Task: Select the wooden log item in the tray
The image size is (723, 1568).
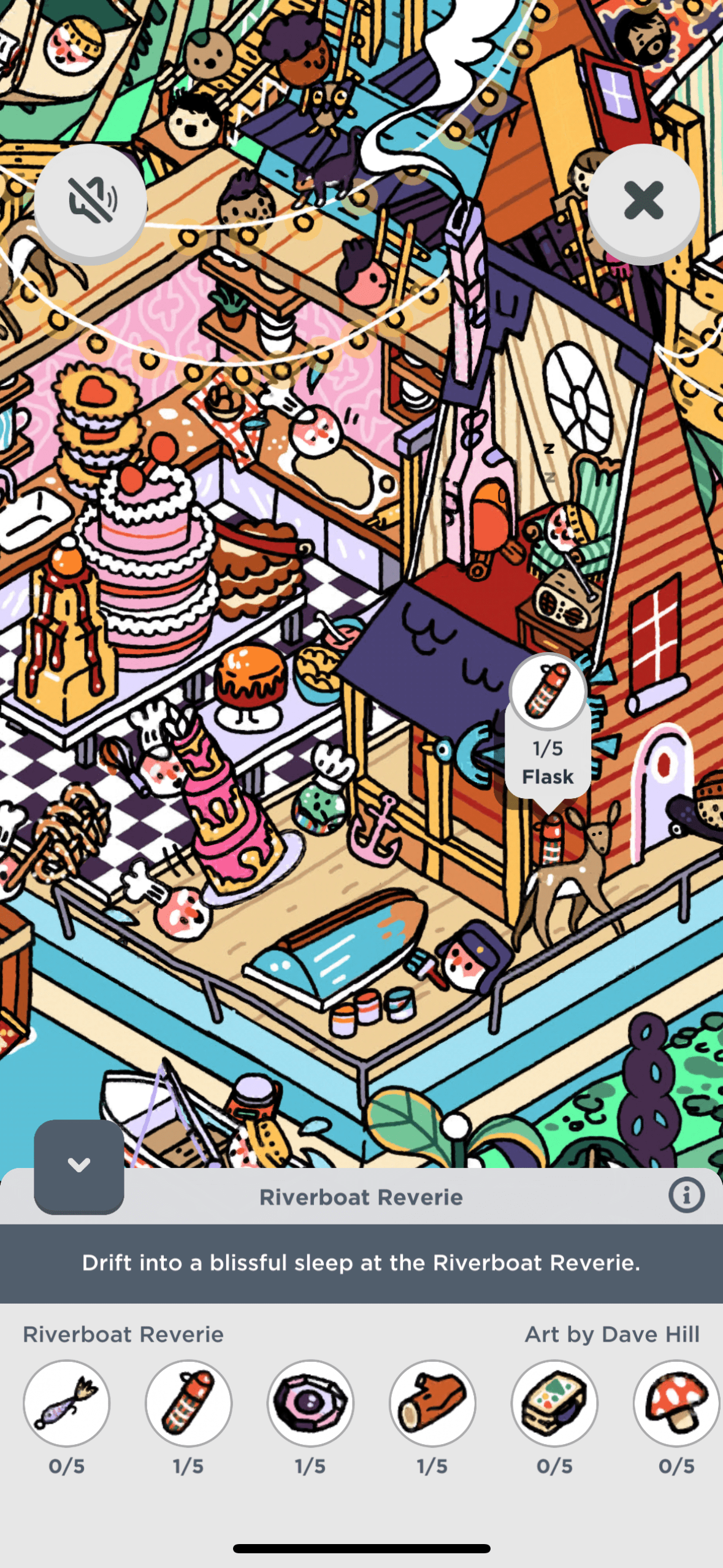Action: pos(432,1403)
